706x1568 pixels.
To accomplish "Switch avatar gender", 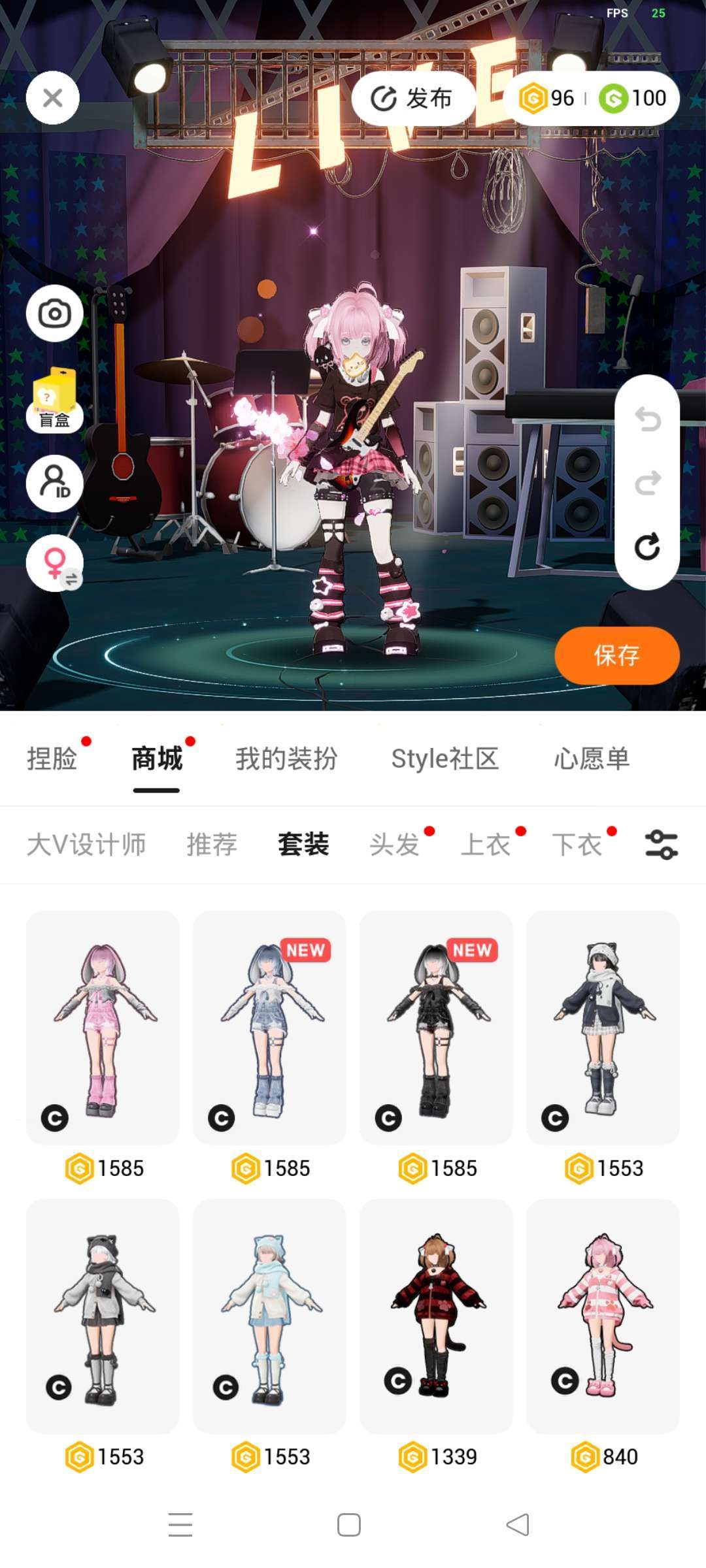I will pyautogui.click(x=54, y=563).
